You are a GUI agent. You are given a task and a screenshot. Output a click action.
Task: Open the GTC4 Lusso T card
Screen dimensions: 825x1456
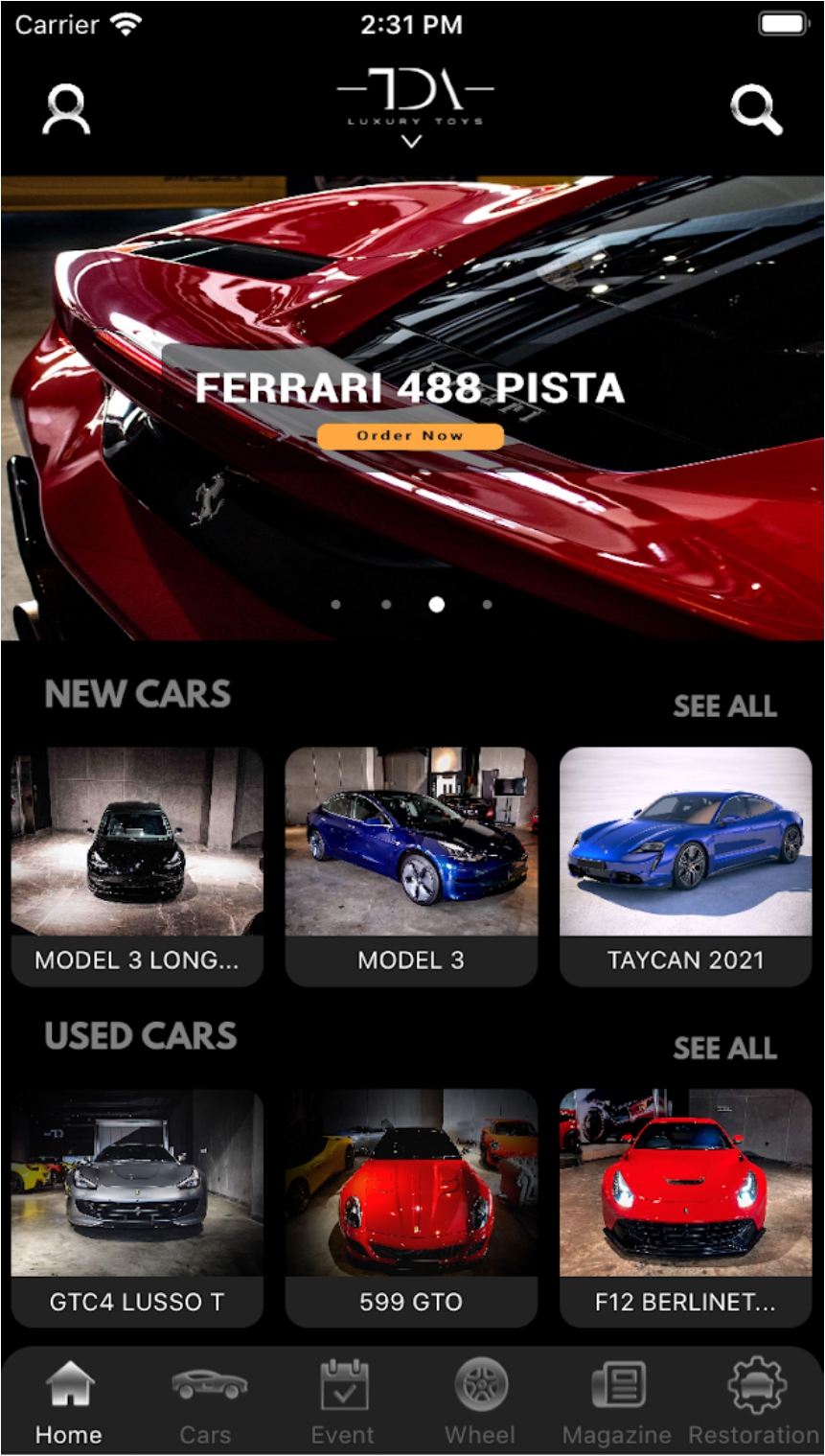(x=137, y=1208)
